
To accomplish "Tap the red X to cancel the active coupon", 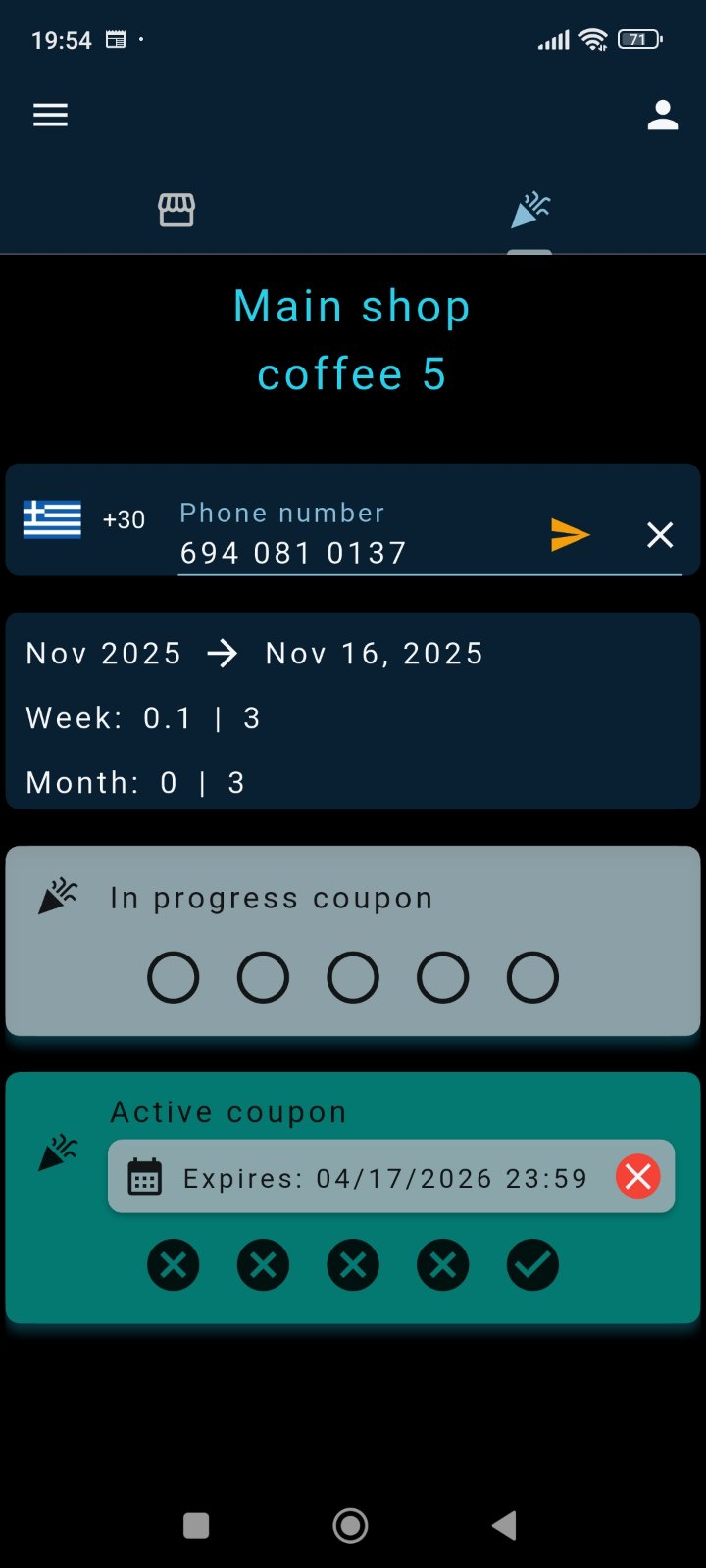I will 638,1177.
